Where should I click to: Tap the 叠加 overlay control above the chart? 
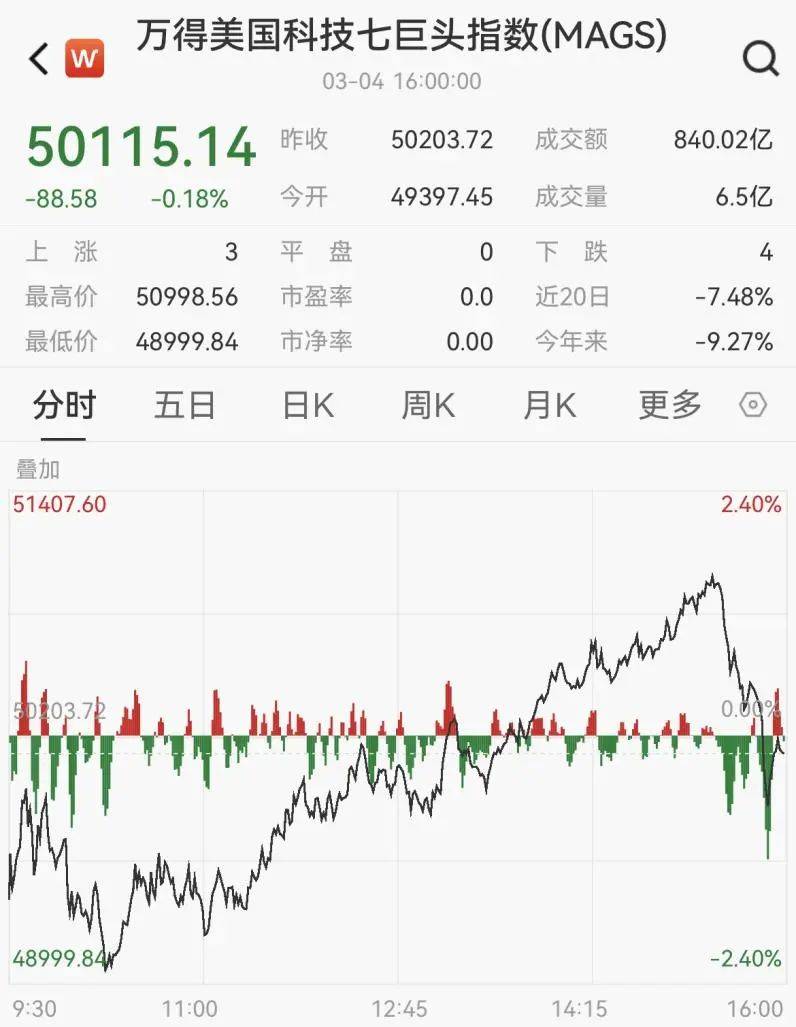(x=38, y=467)
